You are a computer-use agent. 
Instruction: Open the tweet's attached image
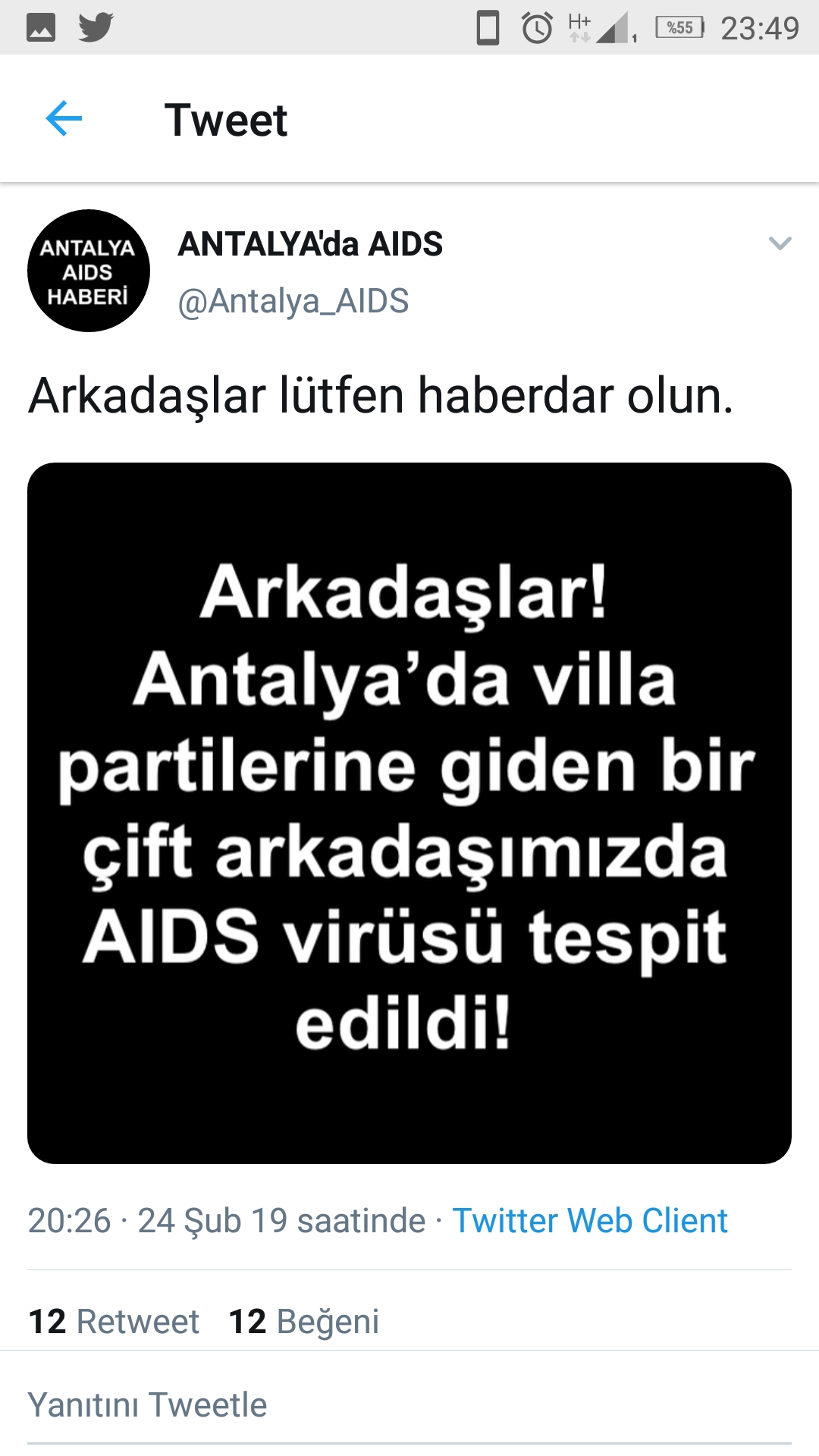(409, 813)
